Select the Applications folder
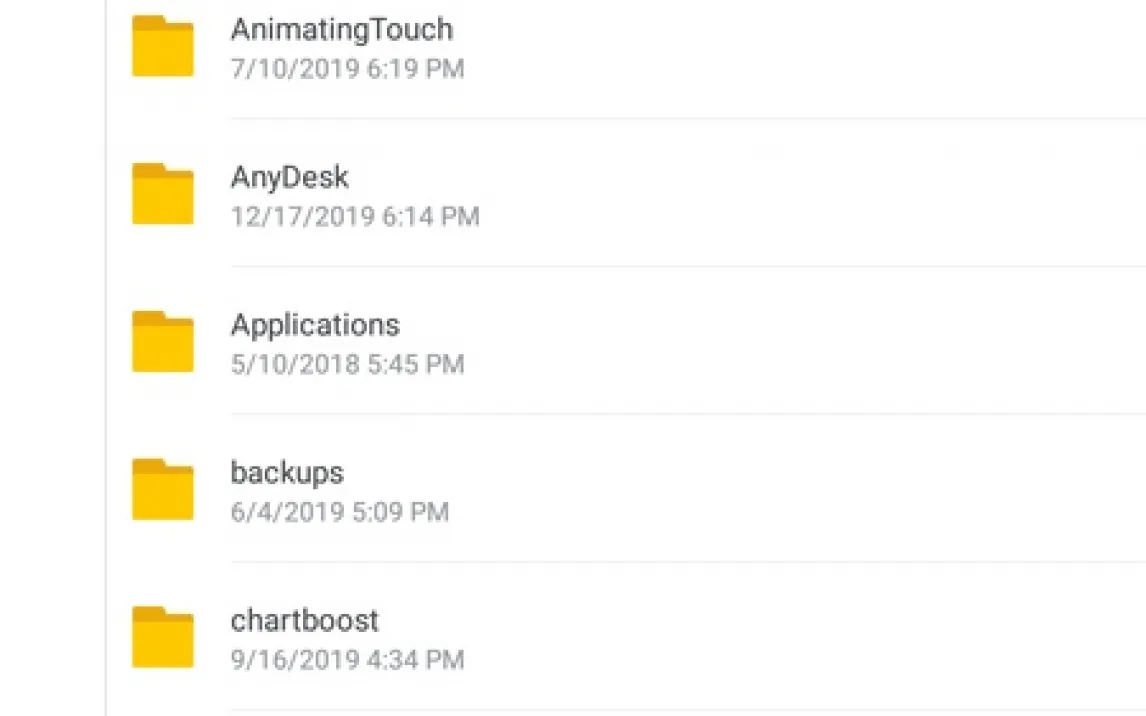Screen dimensions: 1146x716 [315, 325]
